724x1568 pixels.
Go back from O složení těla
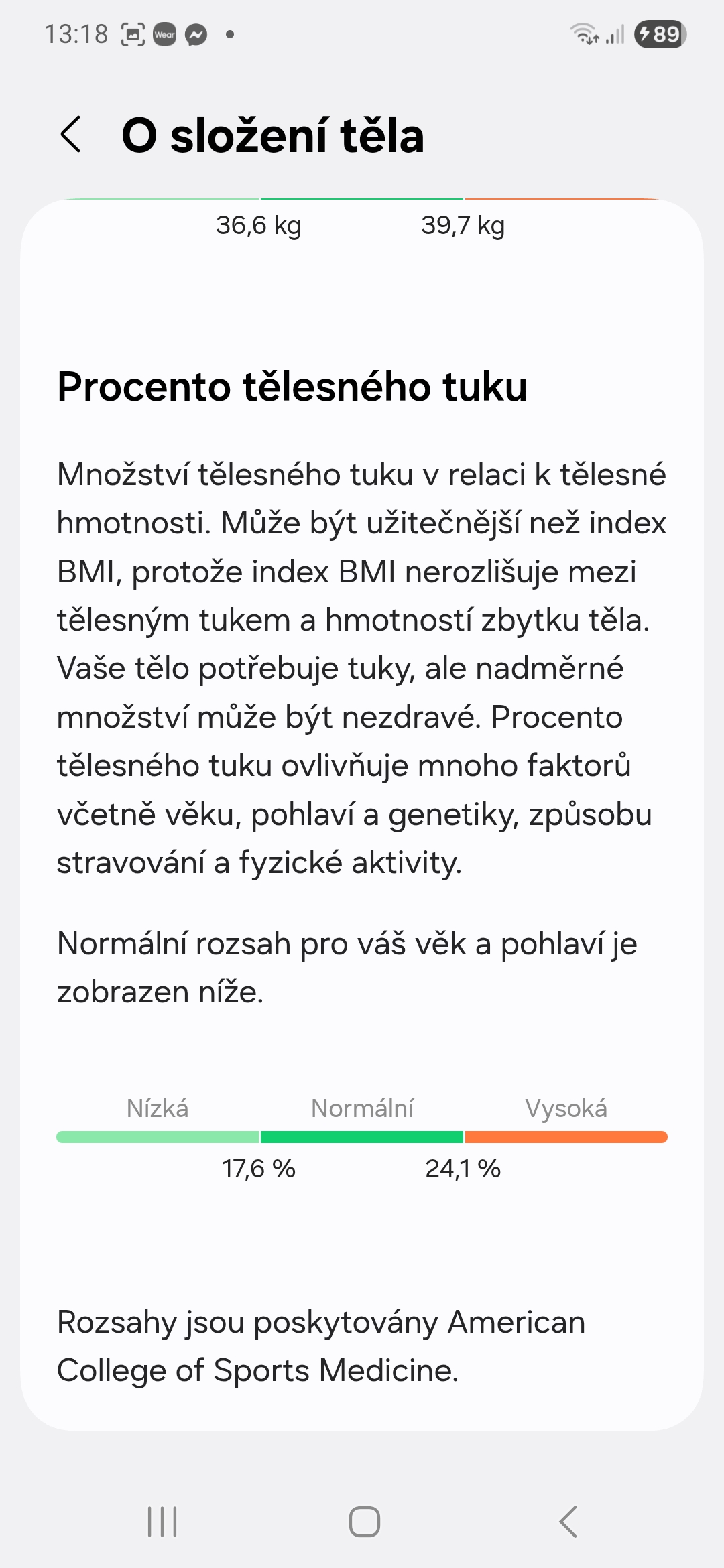(x=71, y=135)
